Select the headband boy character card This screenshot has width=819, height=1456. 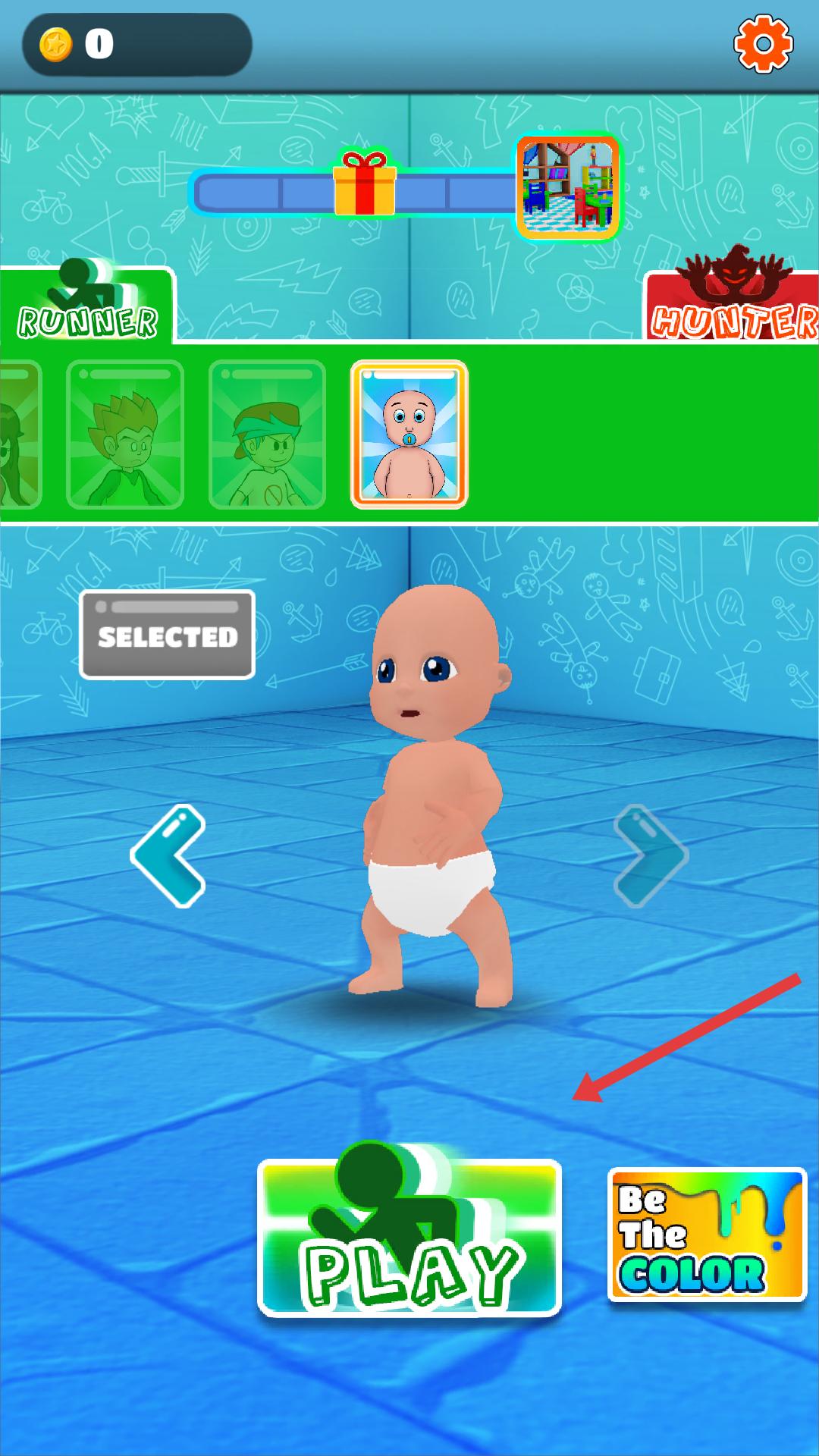click(x=267, y=435)
